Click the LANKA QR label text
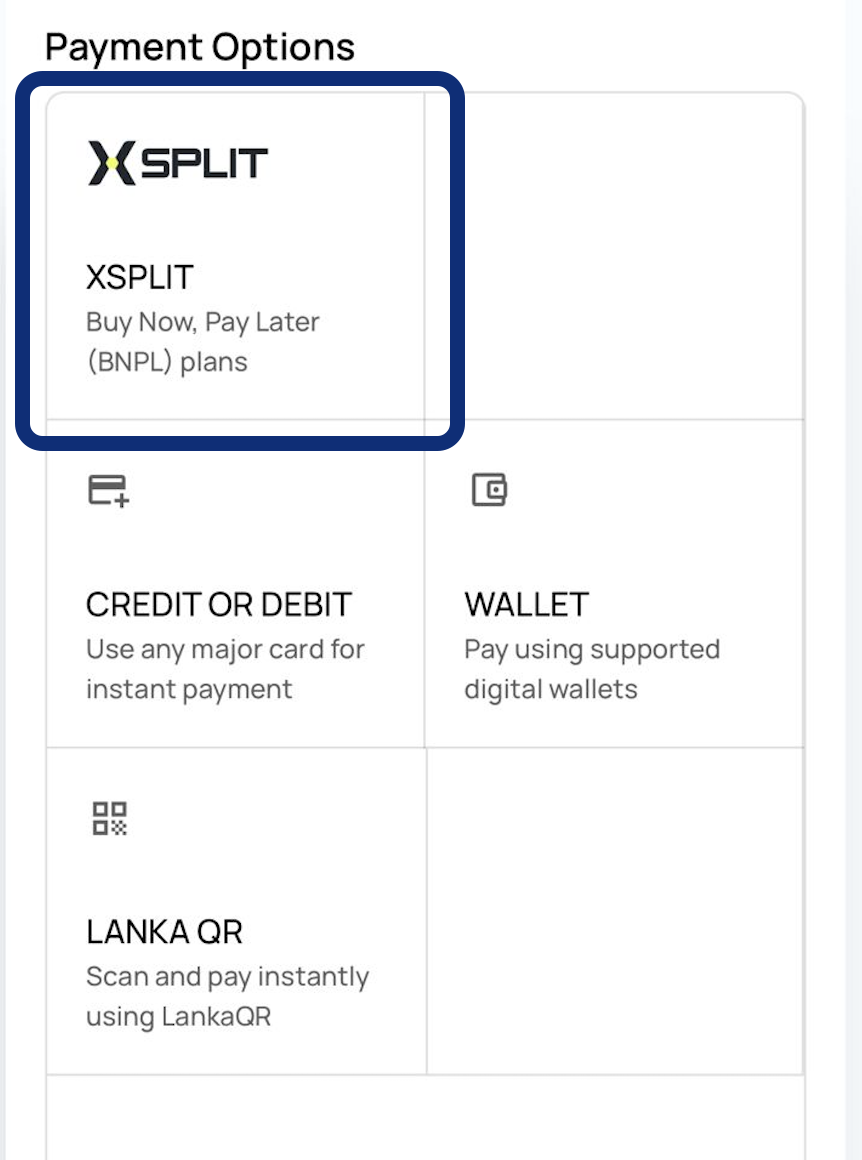Viewport: 862px width, 1160px height. tap(164, 931)
